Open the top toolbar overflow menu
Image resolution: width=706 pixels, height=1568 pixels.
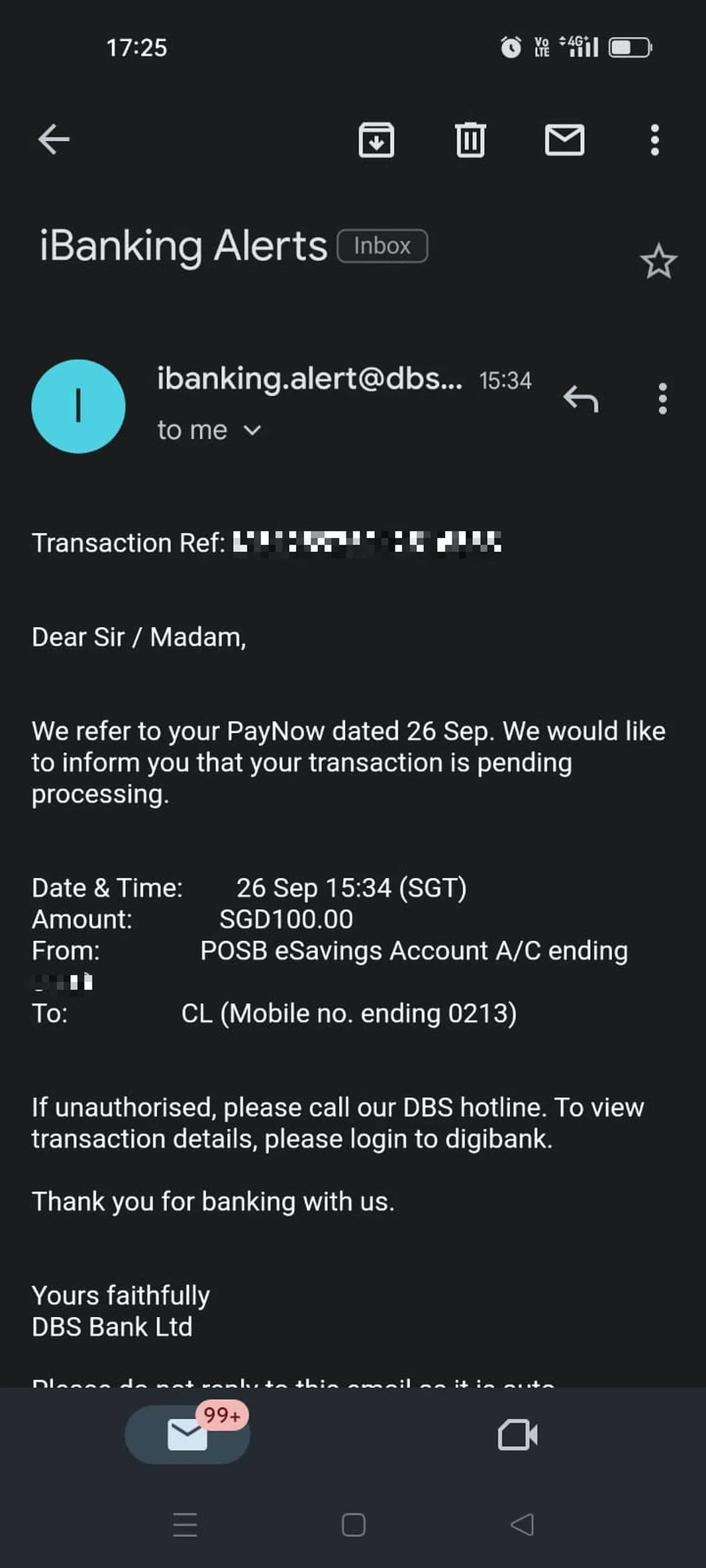click(x=655, y=140)
